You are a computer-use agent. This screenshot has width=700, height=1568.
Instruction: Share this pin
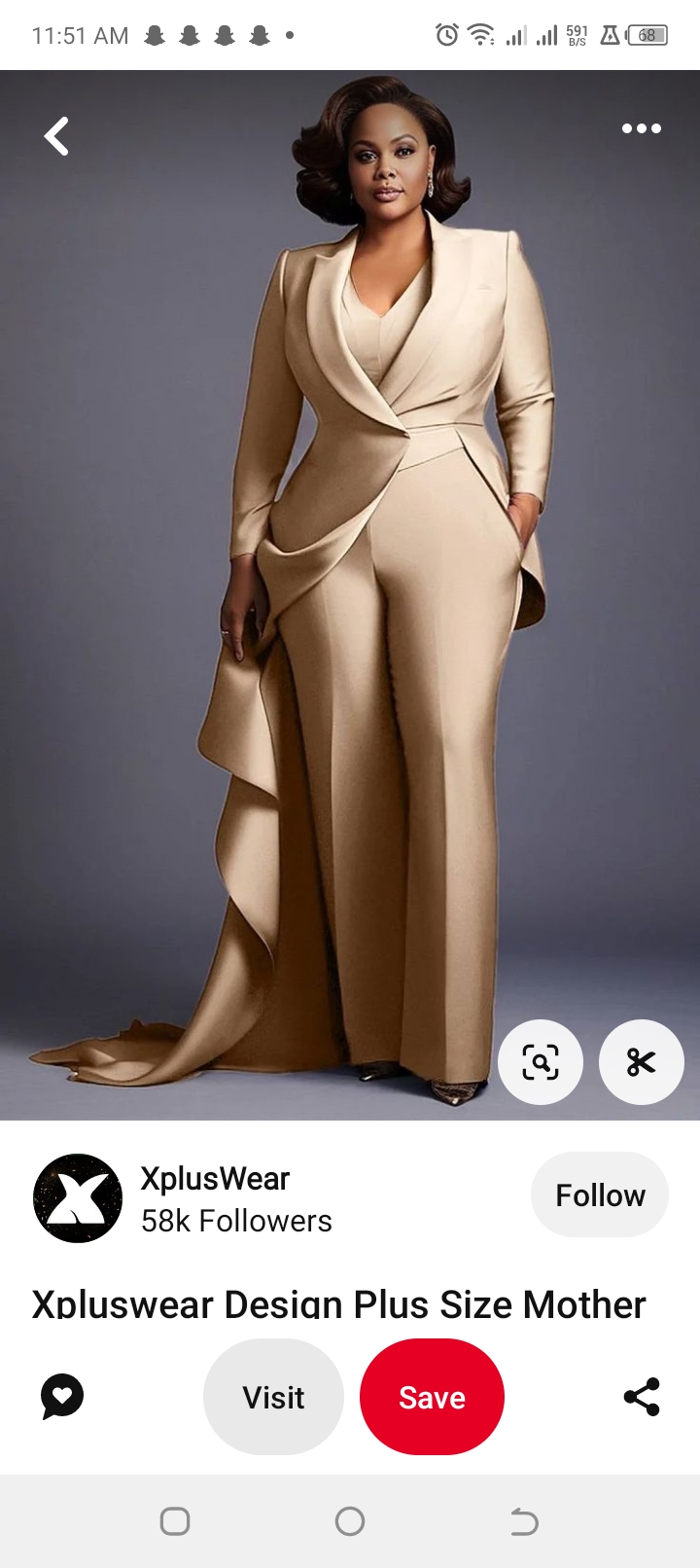641,1397
